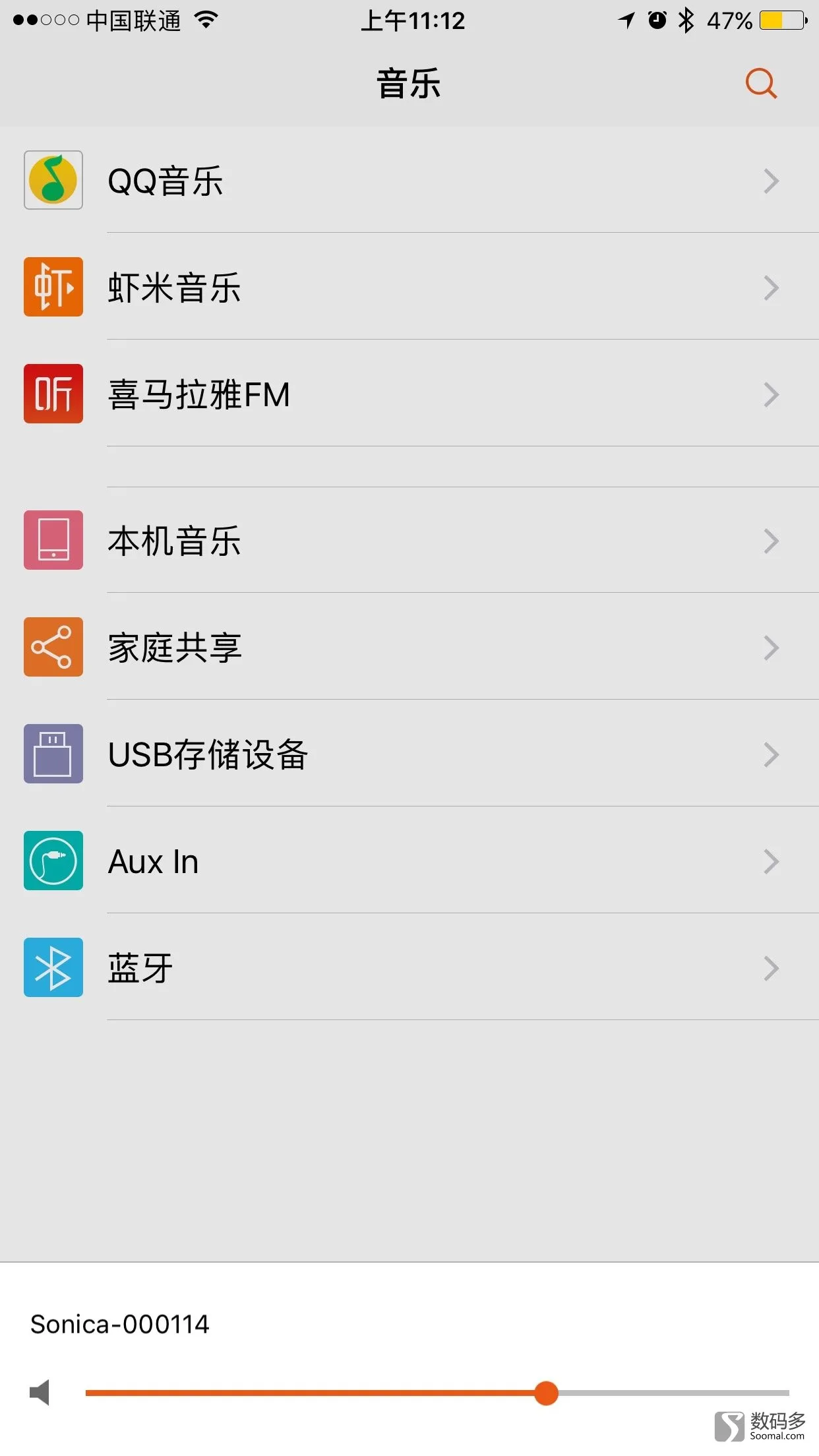Mute the speaker volume icon
The height and width of the screenshot is (1456, 819).
40,1392
